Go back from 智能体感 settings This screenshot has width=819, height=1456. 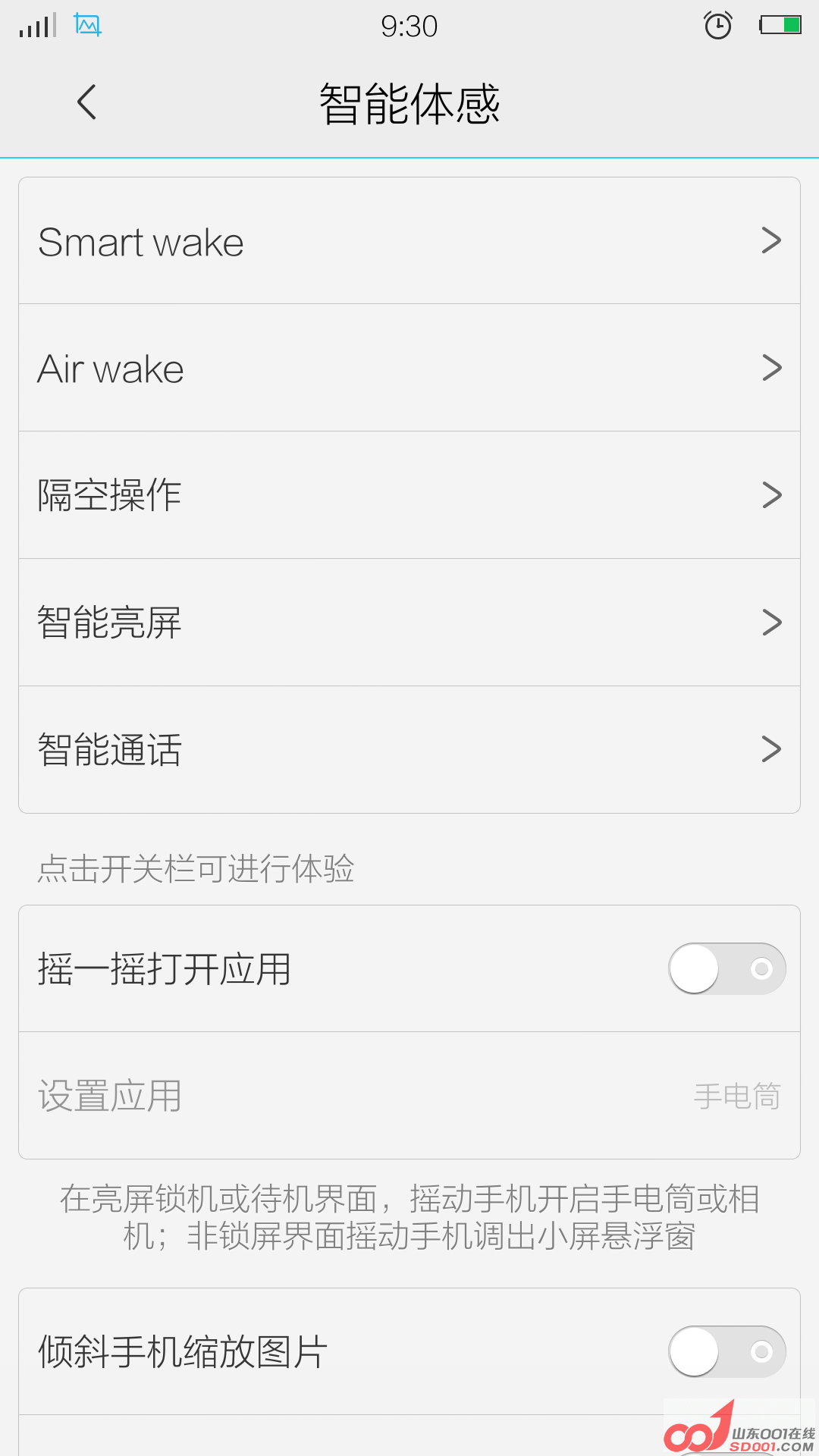[86, 102]
